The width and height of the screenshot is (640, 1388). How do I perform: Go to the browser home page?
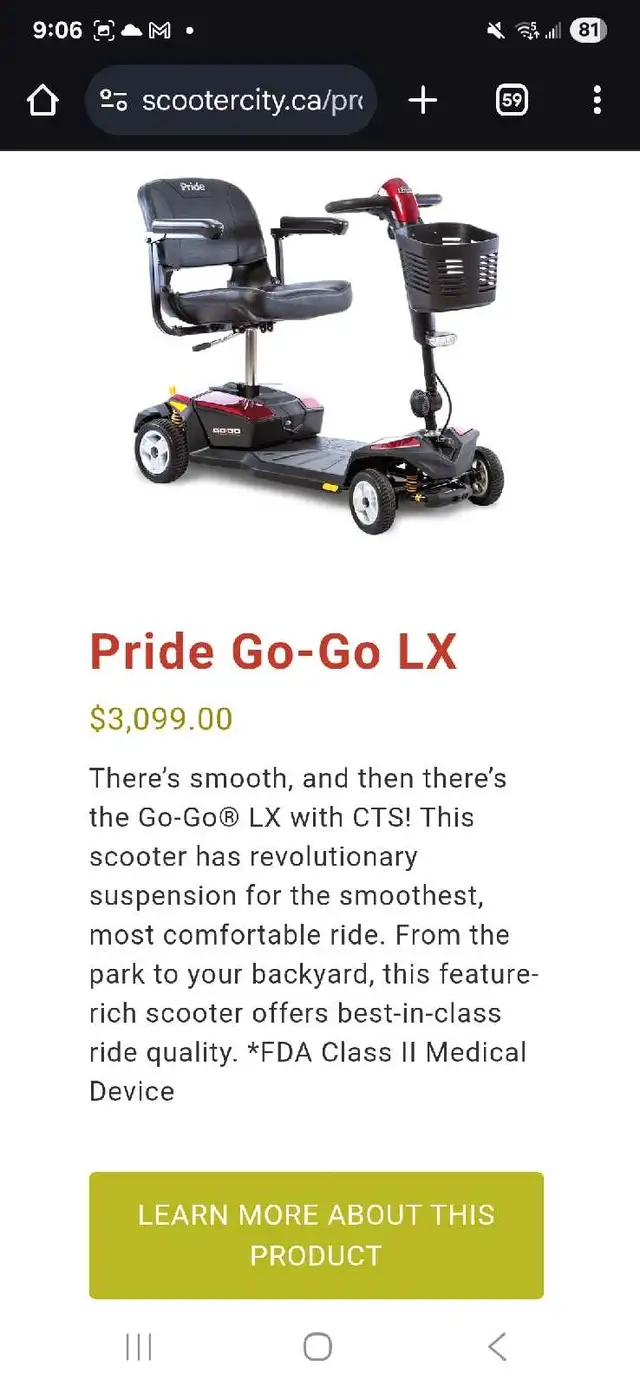(43, 100)
